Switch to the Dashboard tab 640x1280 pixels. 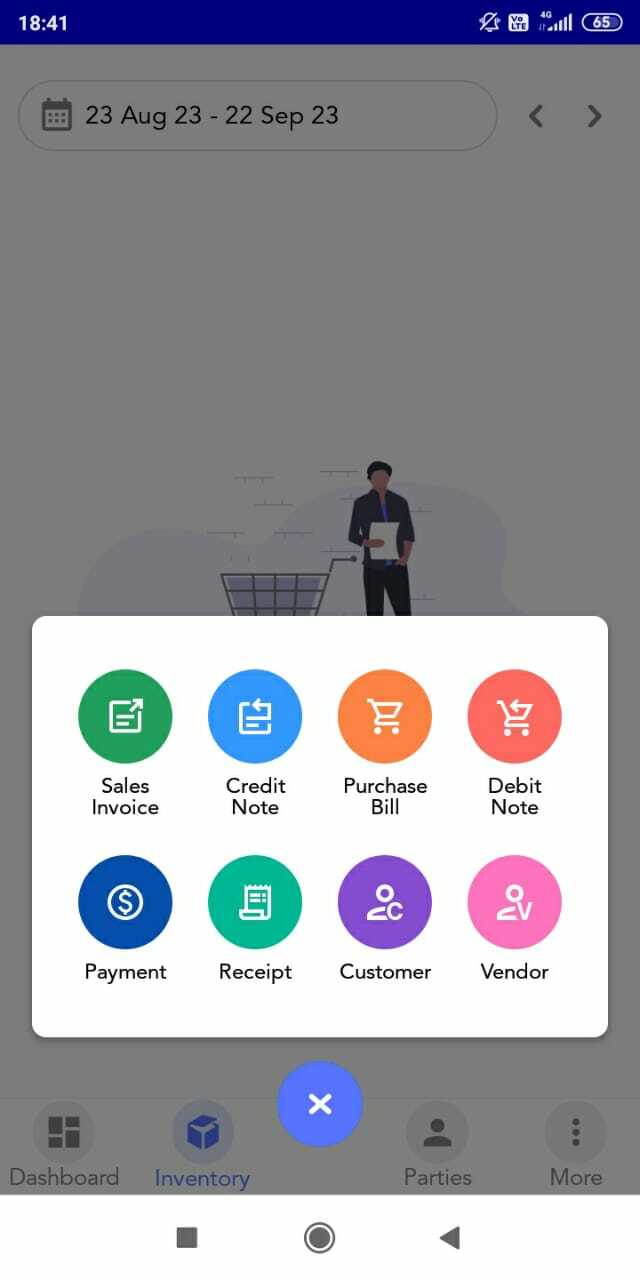[x=64, y=1147]
